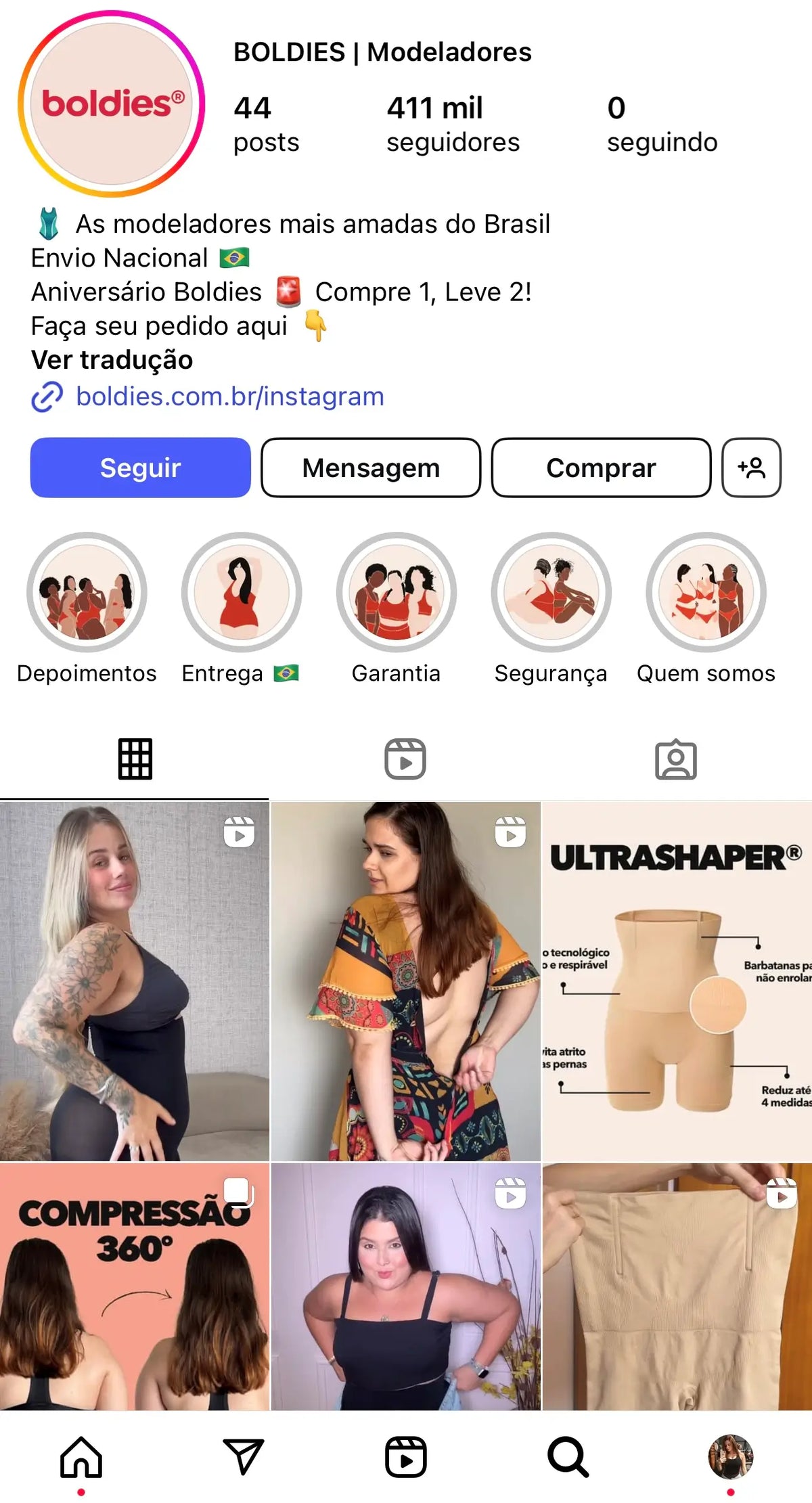Follow the Boldies account with Seguir
The image size is (812, 1503).
pyautogui.click(x=140, y=468)
